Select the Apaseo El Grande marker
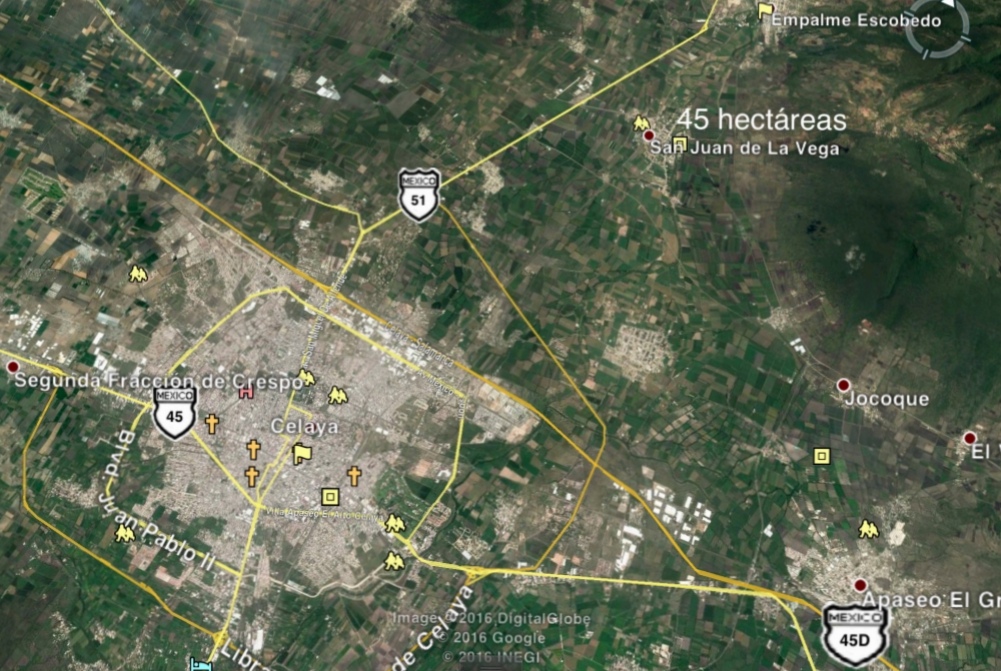Viewport: 1001px width, 671px height. pyautogui.click(x=859, y=584)
